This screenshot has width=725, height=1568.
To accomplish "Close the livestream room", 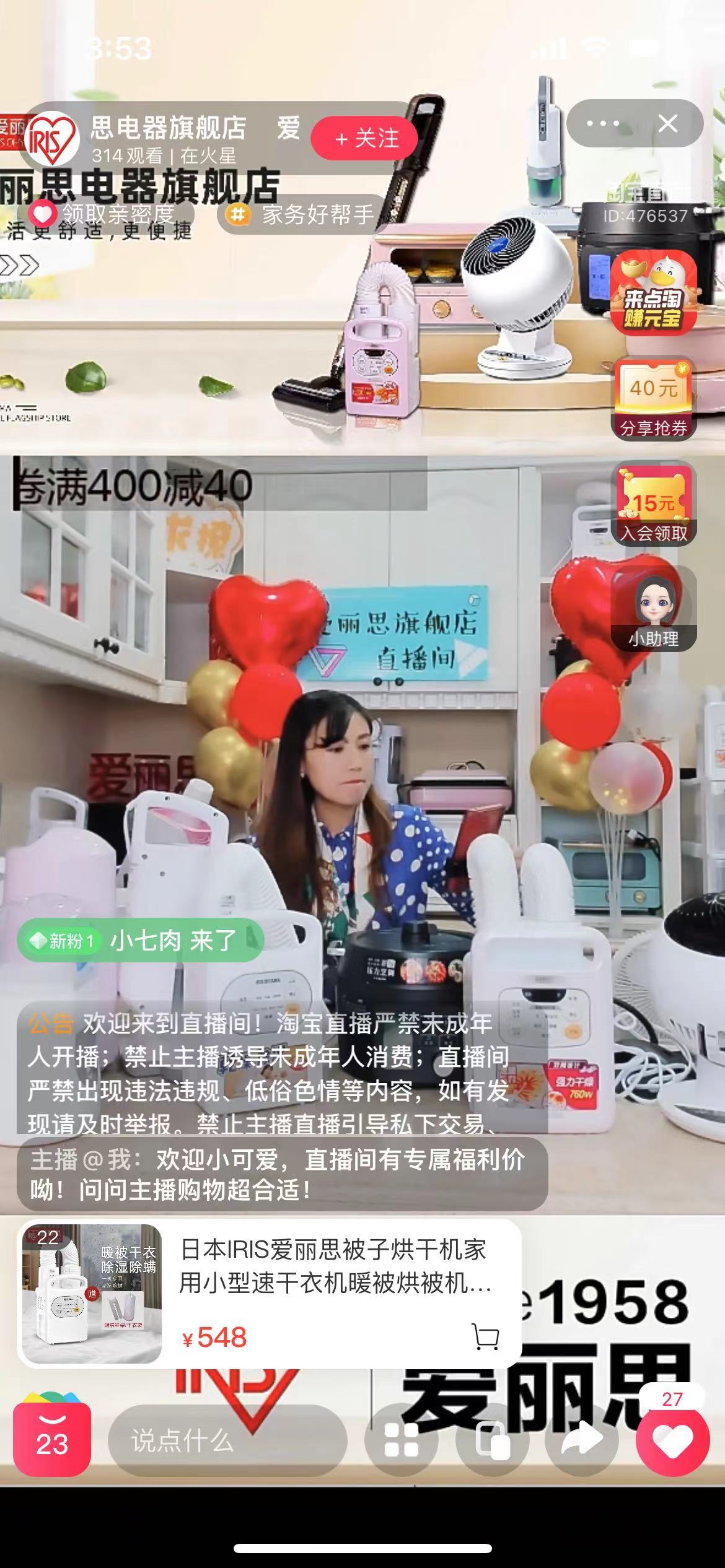I will 668,124.
